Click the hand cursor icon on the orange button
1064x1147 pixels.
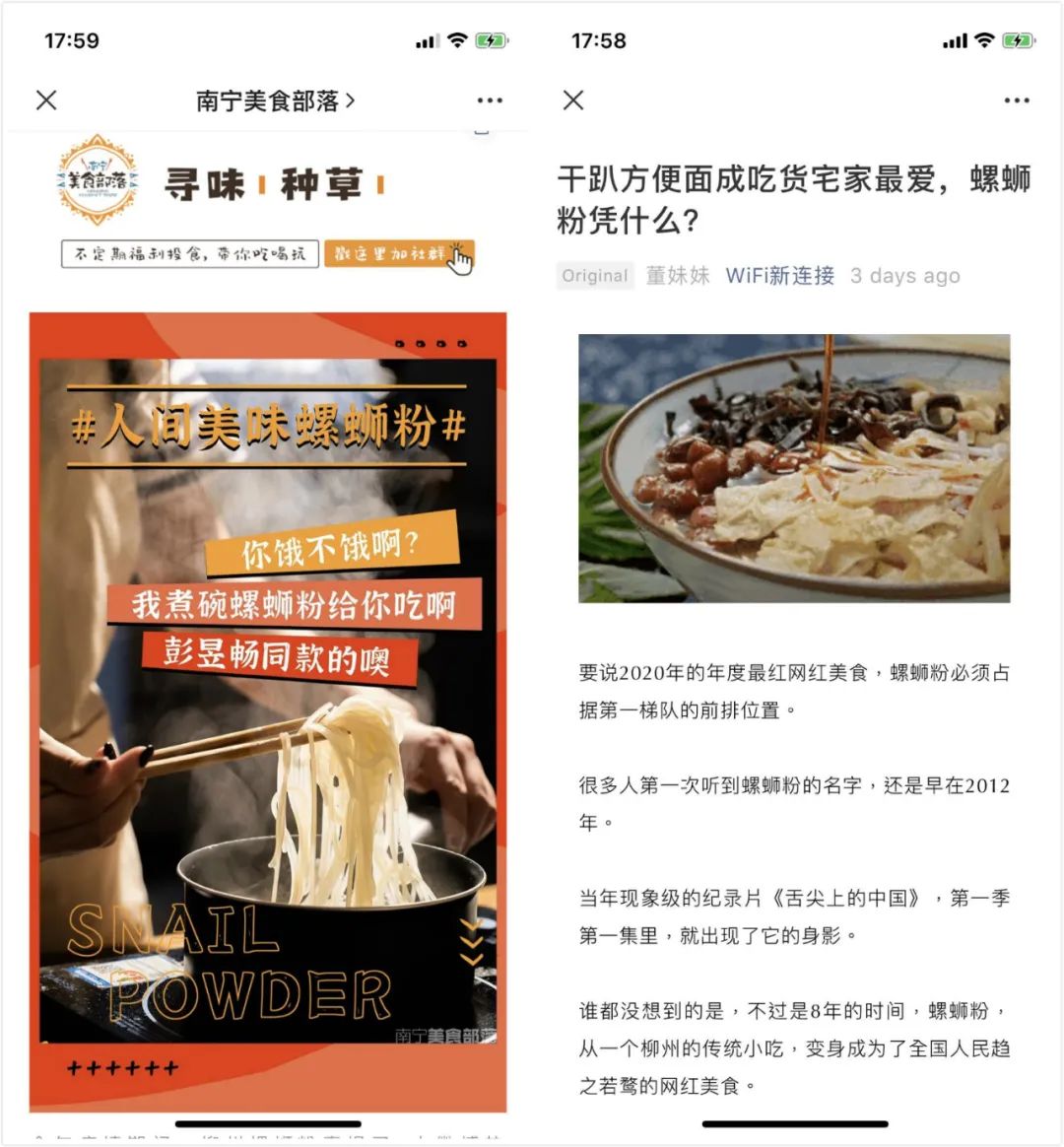459,259
